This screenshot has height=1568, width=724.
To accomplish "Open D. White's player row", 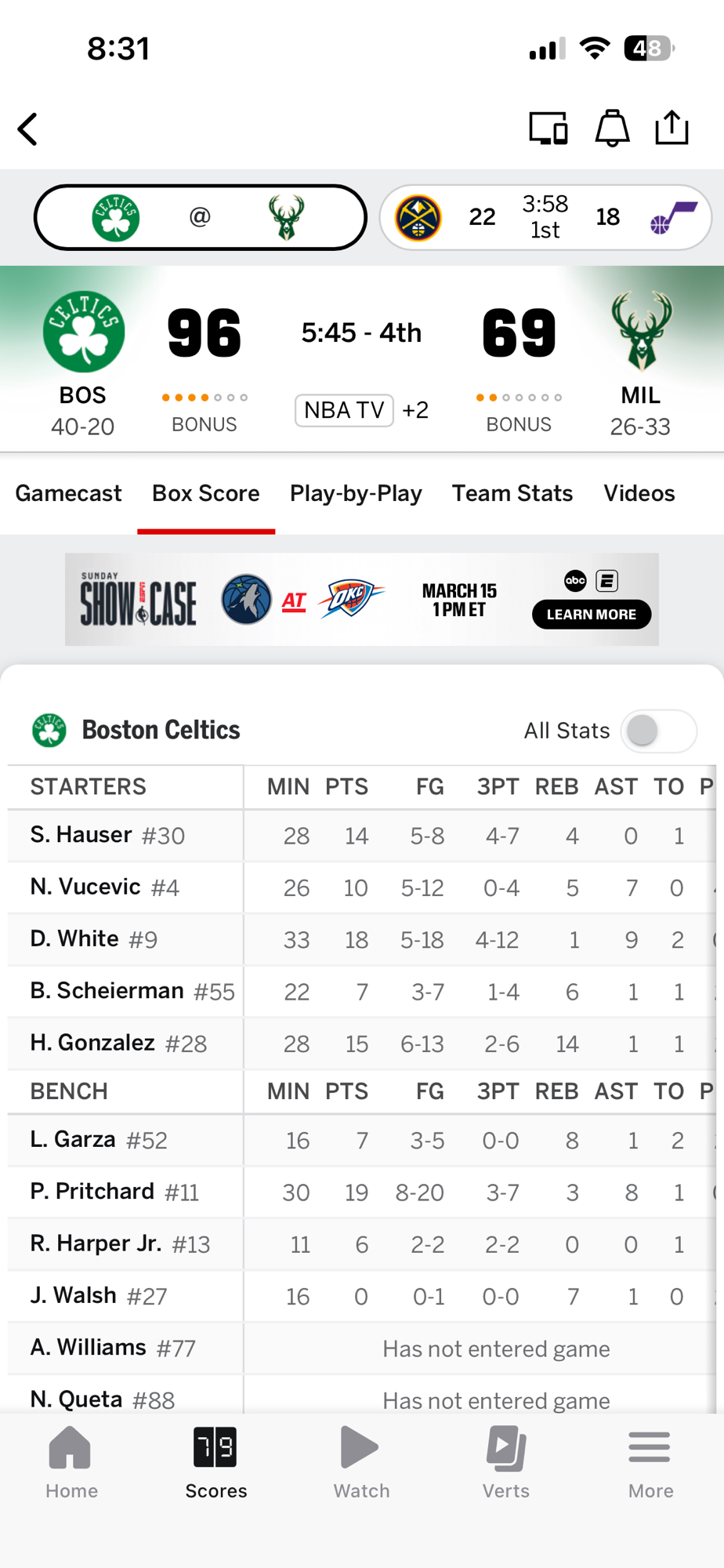I will pyautogui.click(x=94, y=938).
